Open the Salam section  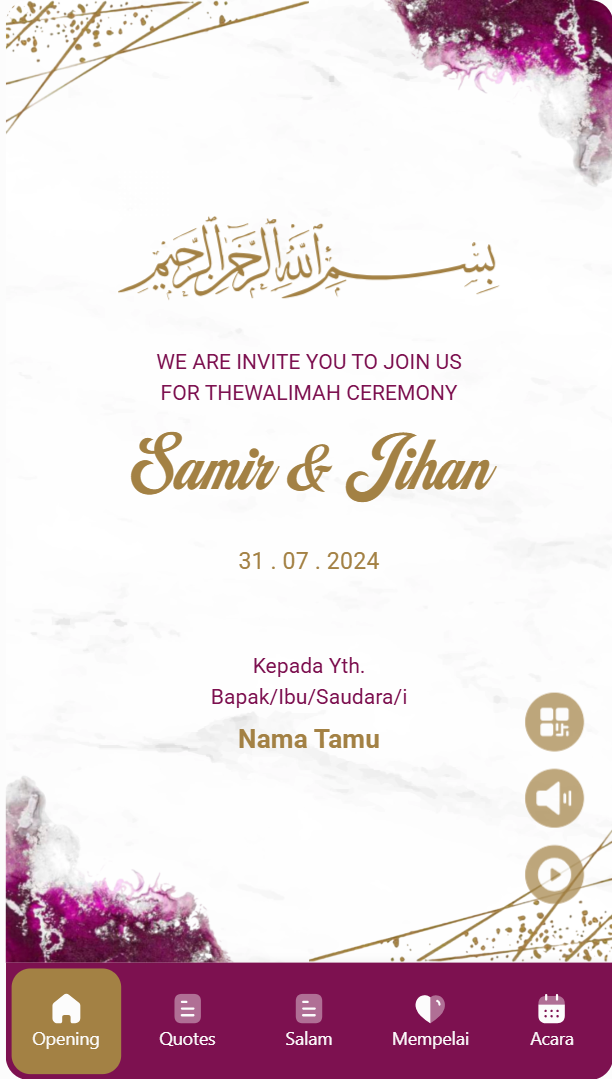[x=308, y=1021]
